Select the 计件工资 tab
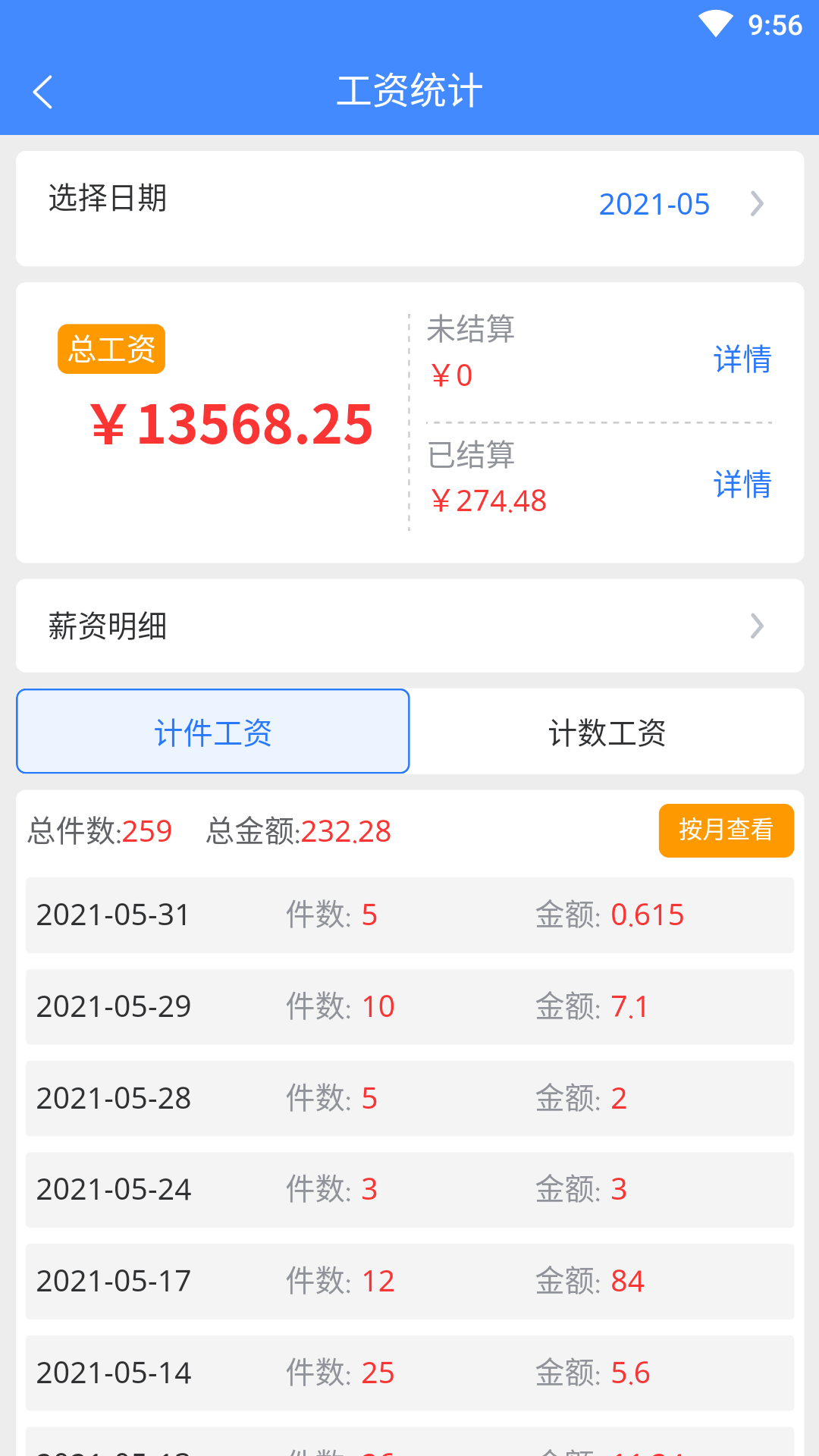Screen dimensions: 819x1456 212,730
